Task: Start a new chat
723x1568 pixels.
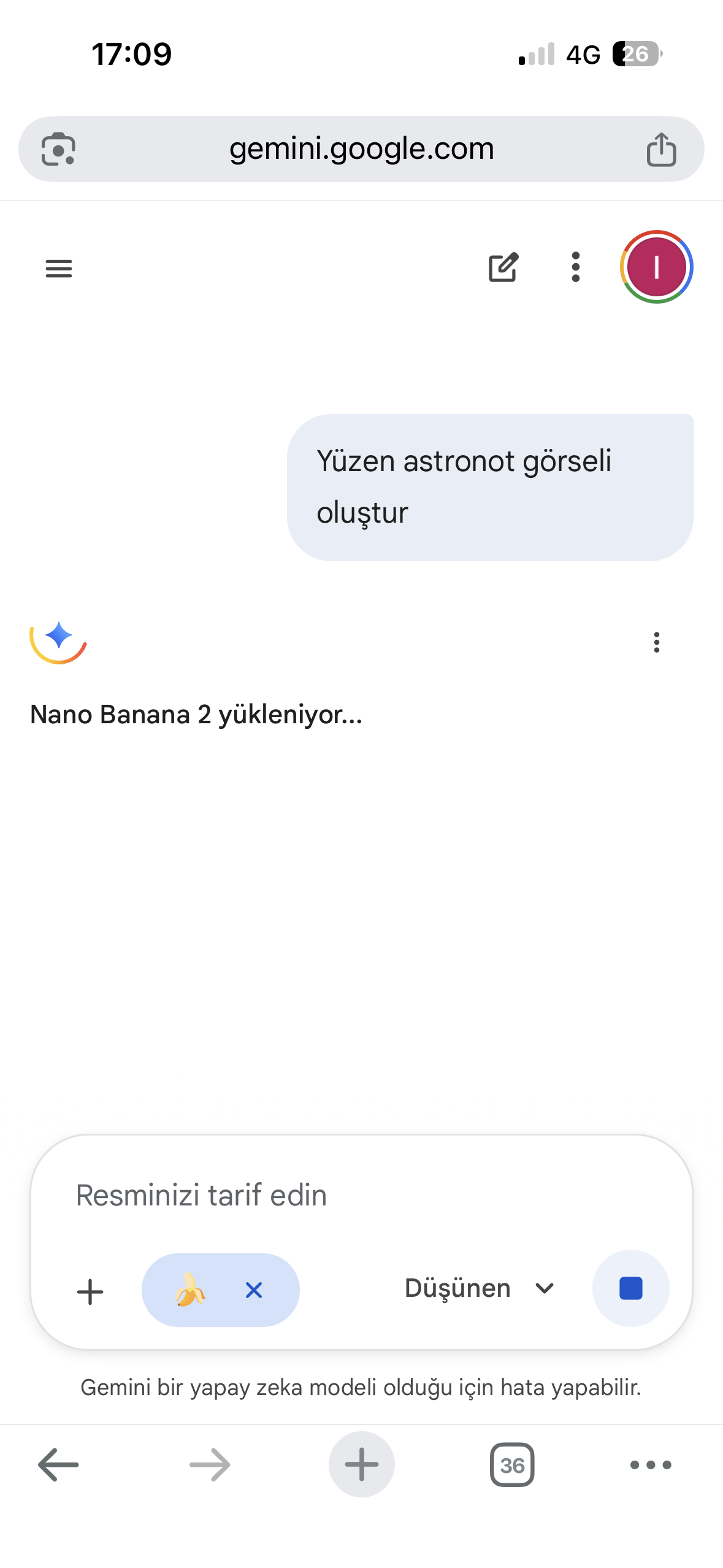Action: pyautogui.click(x=503, y=267)
